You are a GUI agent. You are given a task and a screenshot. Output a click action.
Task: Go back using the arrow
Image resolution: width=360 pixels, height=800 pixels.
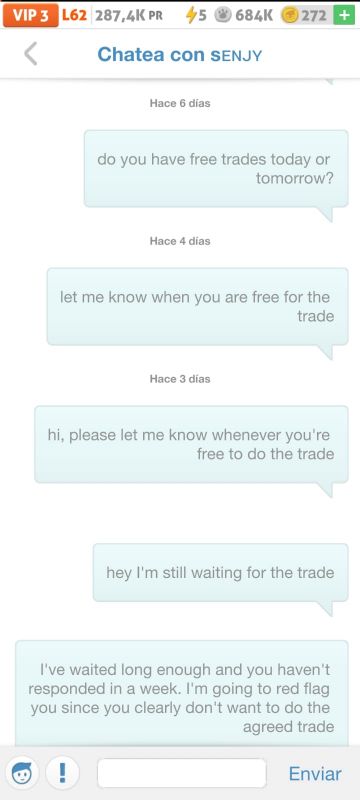[31, 54]
